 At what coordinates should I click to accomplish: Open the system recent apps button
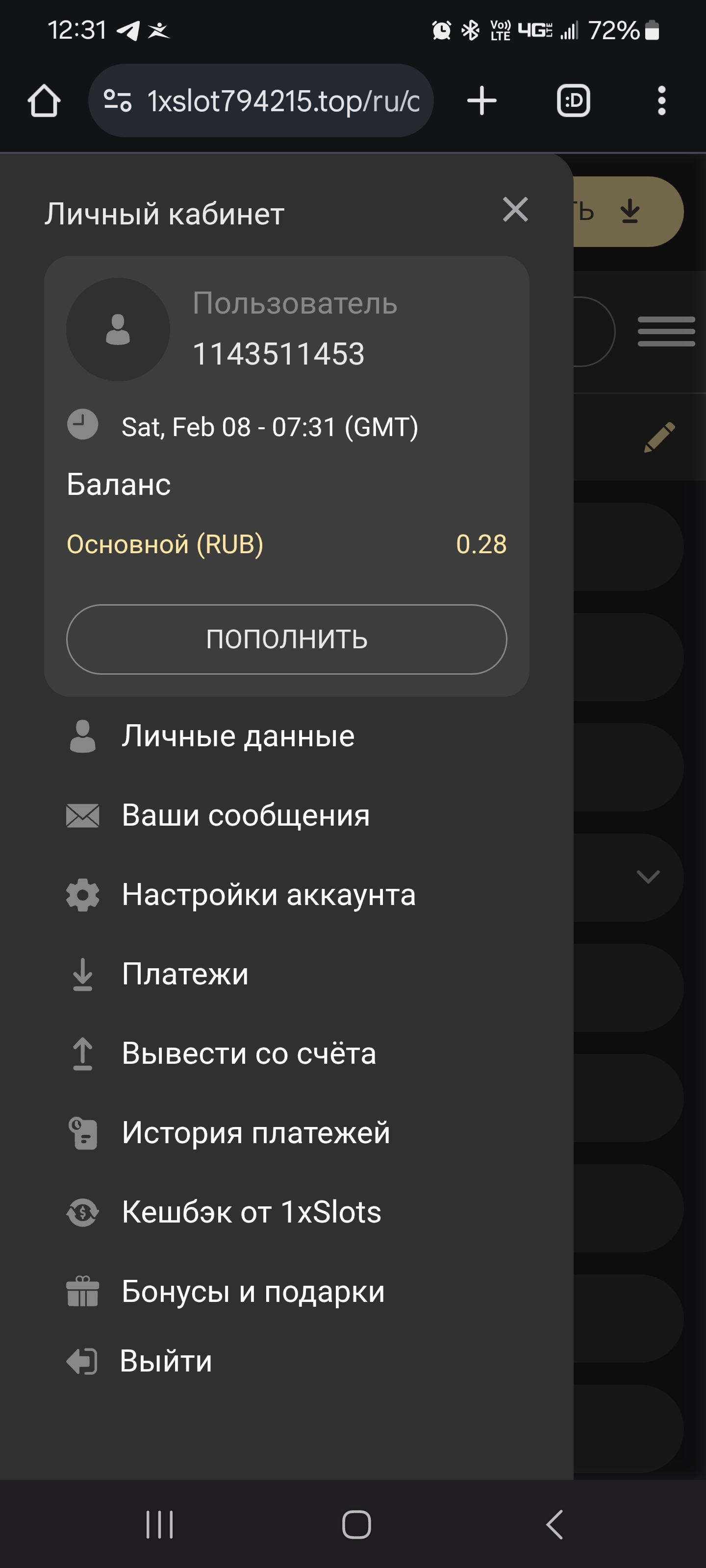pyautogui.click(x=160, y=1524)
